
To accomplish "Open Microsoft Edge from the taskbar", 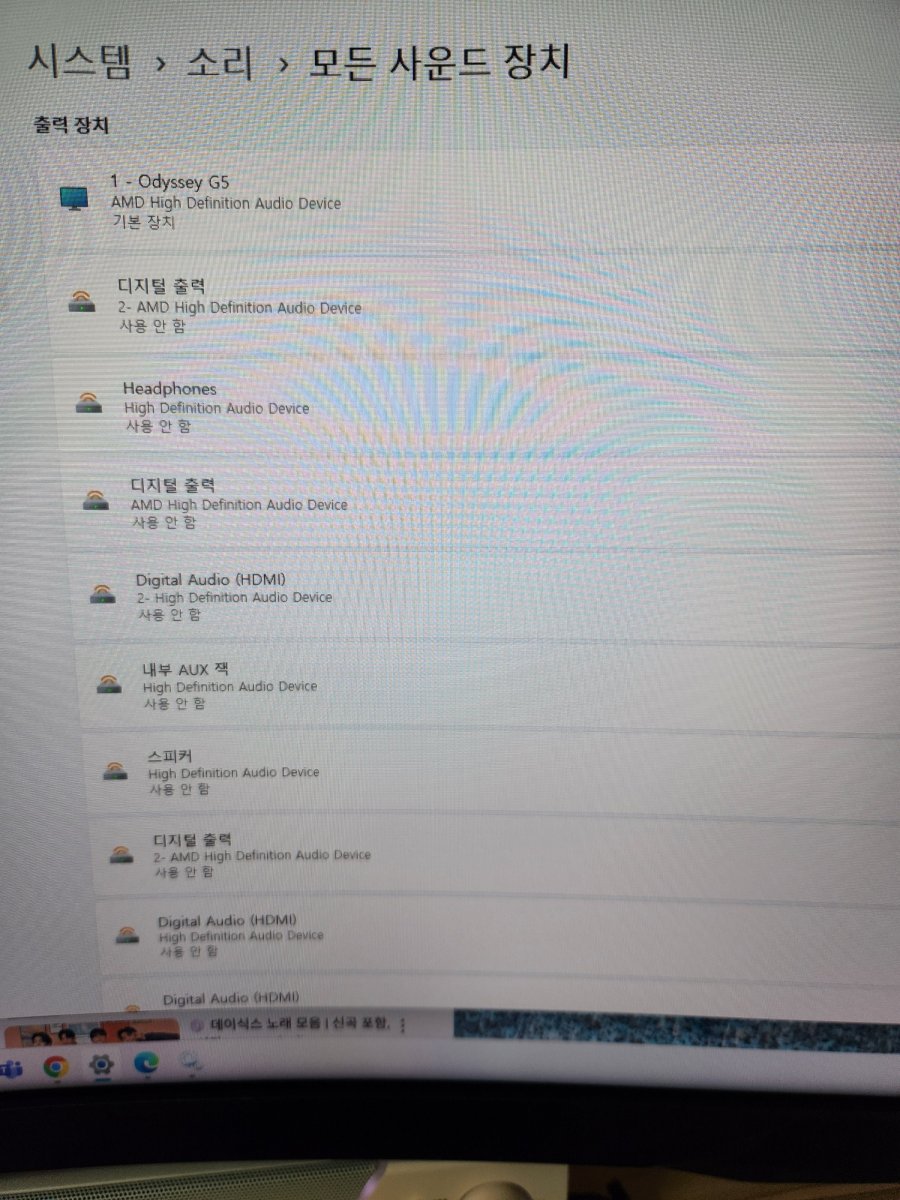I will pyautogui.click(x=147, y=1066).
